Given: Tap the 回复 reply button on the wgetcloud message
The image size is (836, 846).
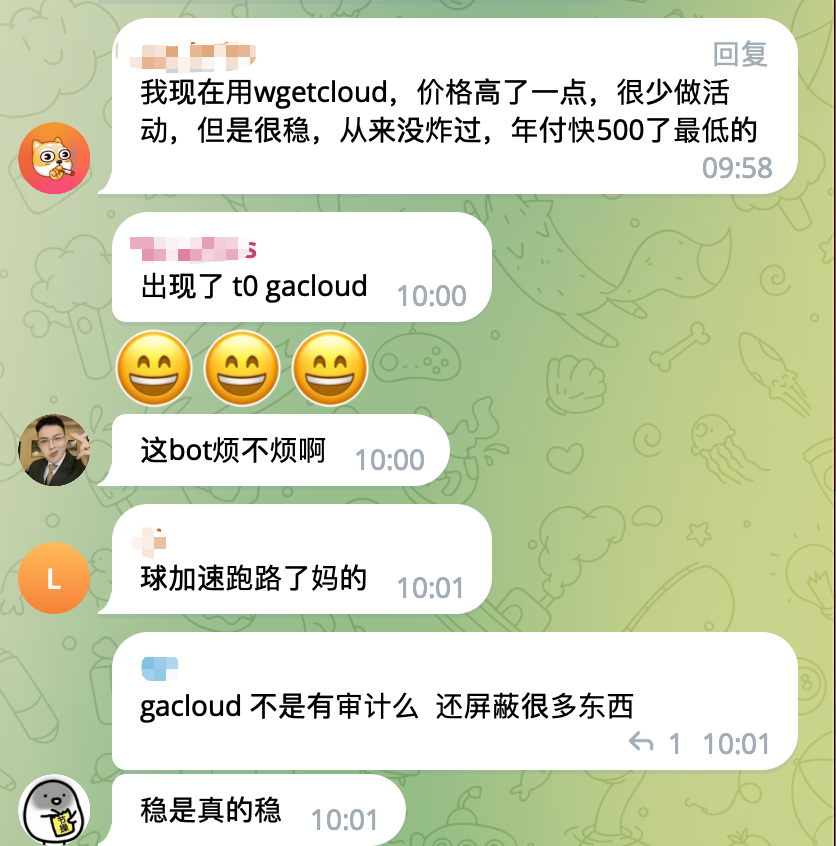Looking at the screenshot, I should [x=739, y=54].
